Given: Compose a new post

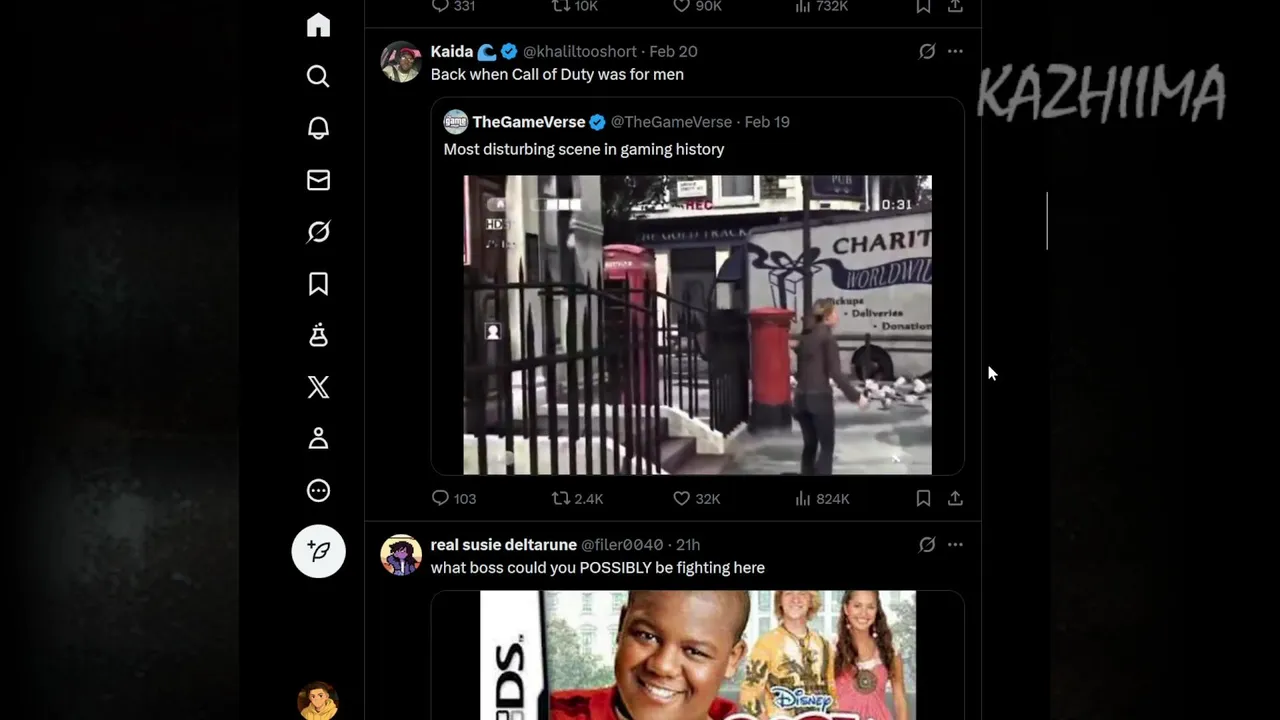Looking at the screenshot, I should click(318, 551).
